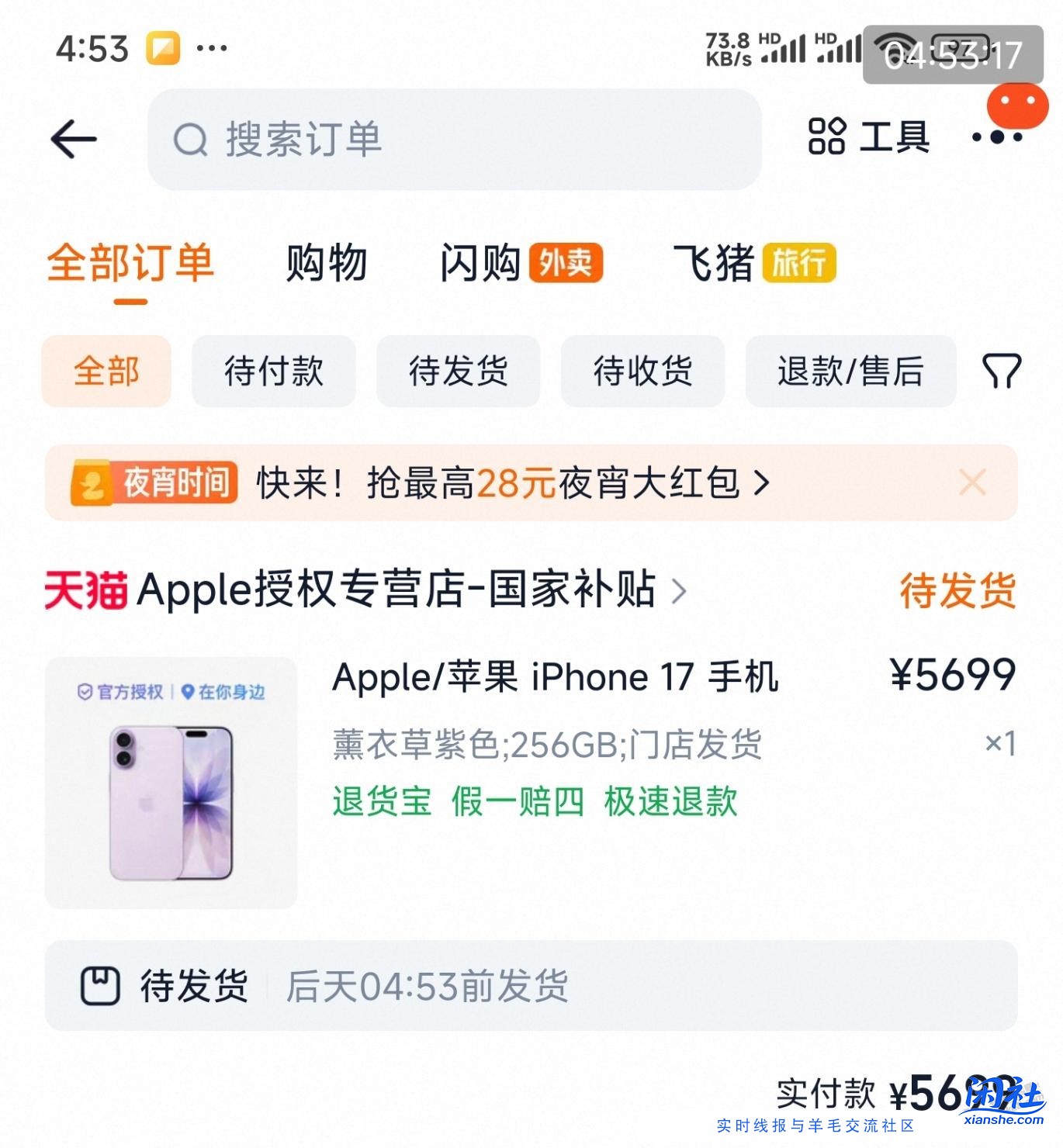Expand the Apple授权专营店-国家补贴 store page via chevron
Image resolution: width=1063 pixels, height=1148 pixels.
678,593
